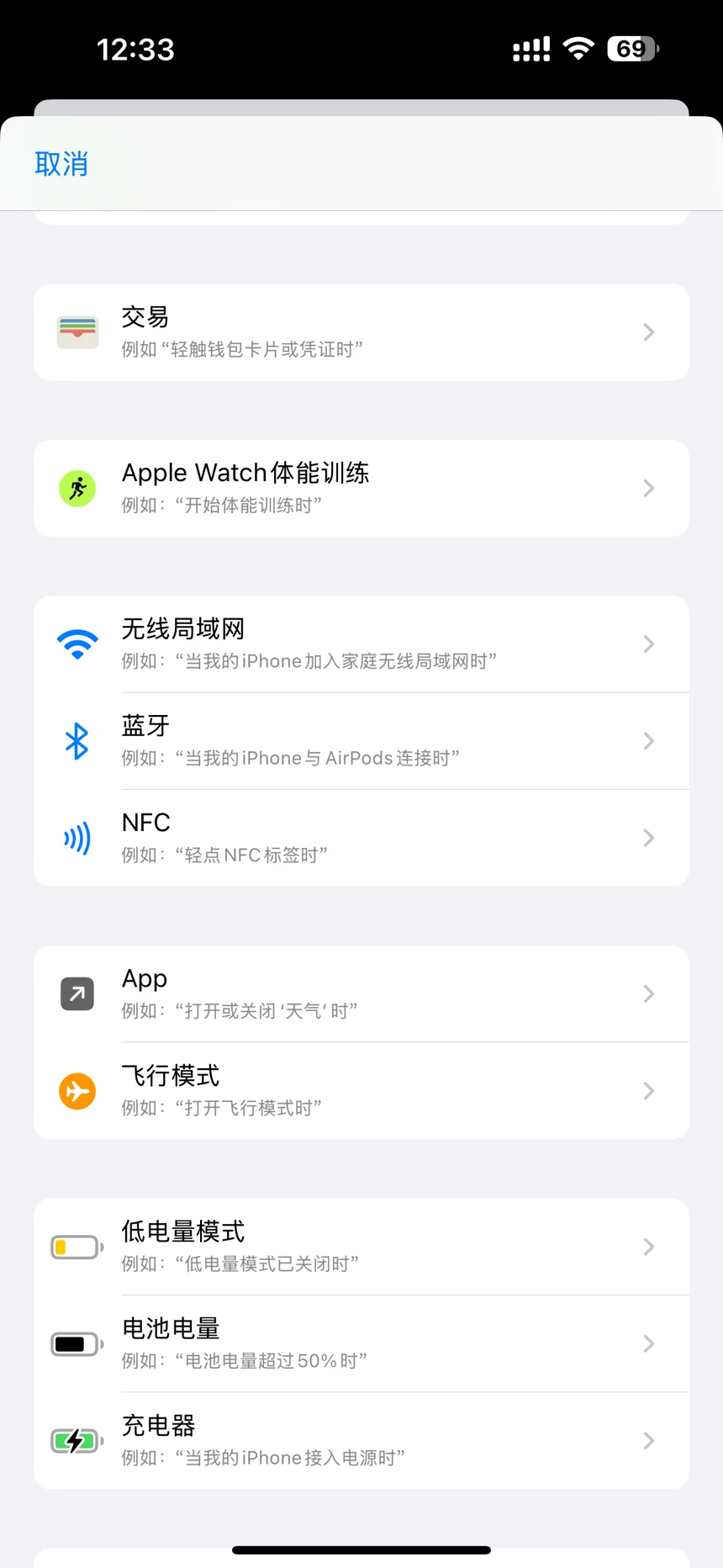Open the 电池电量 trigger

(x=361, y=1344)
